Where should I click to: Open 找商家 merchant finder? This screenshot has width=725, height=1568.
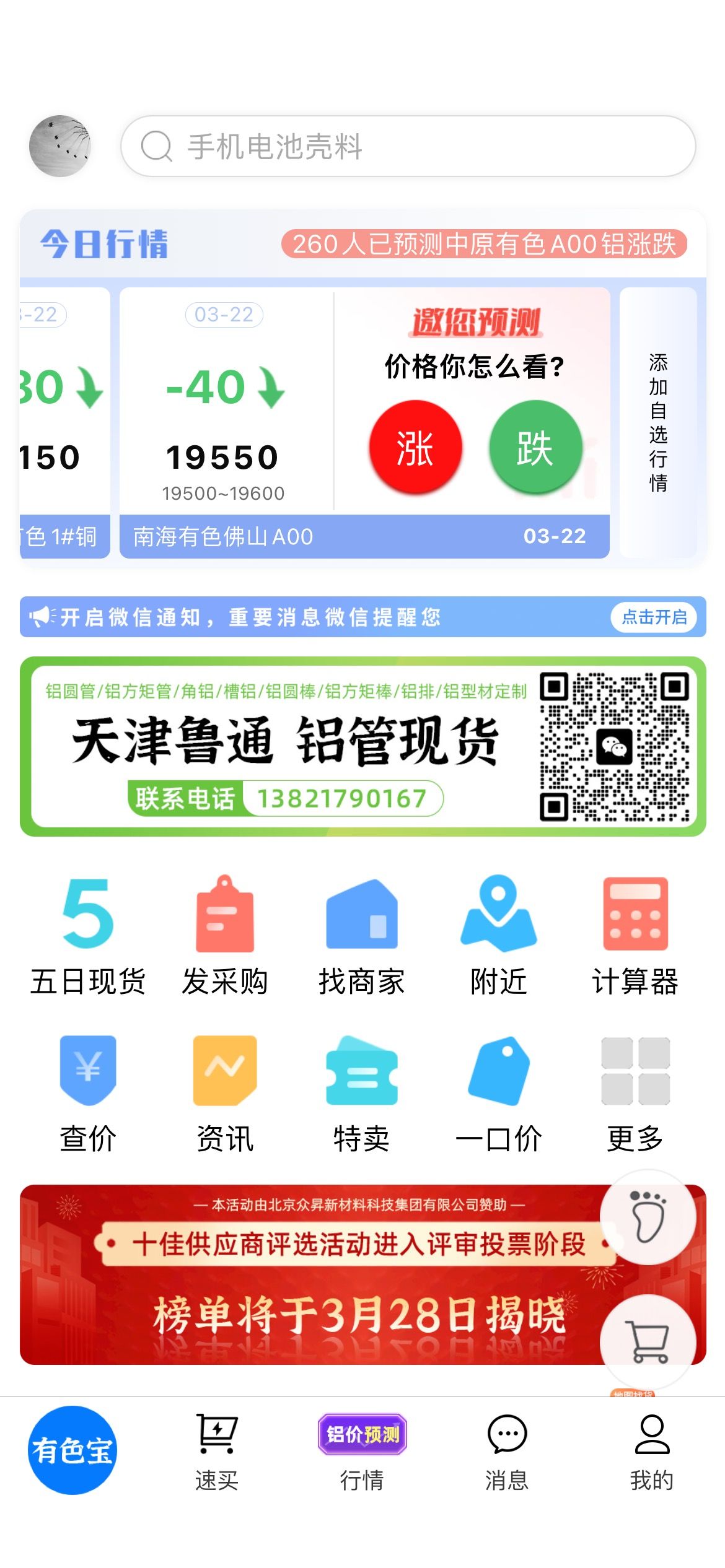point(362,935)
